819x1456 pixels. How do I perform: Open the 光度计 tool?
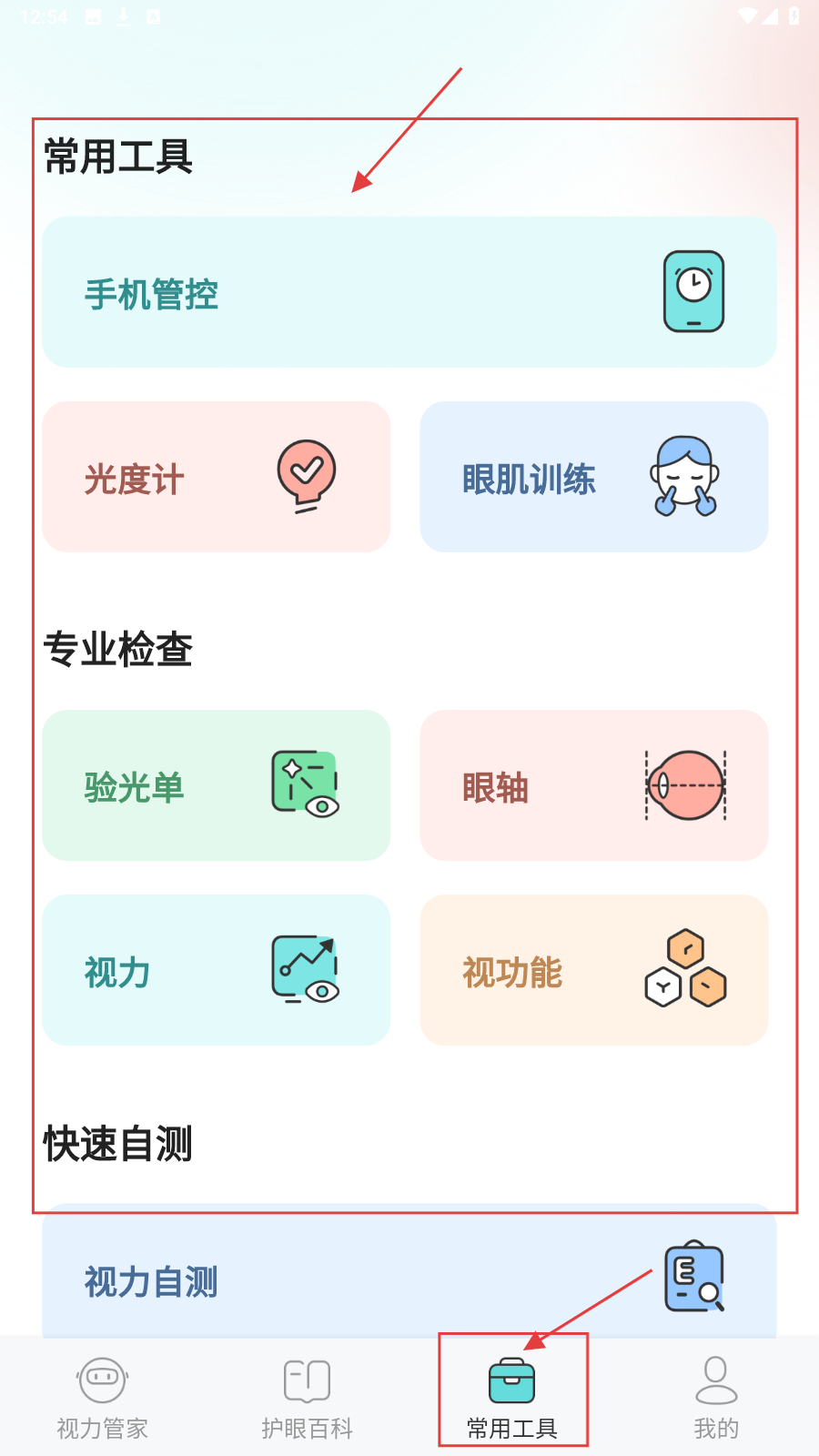[x=216, y=477]
